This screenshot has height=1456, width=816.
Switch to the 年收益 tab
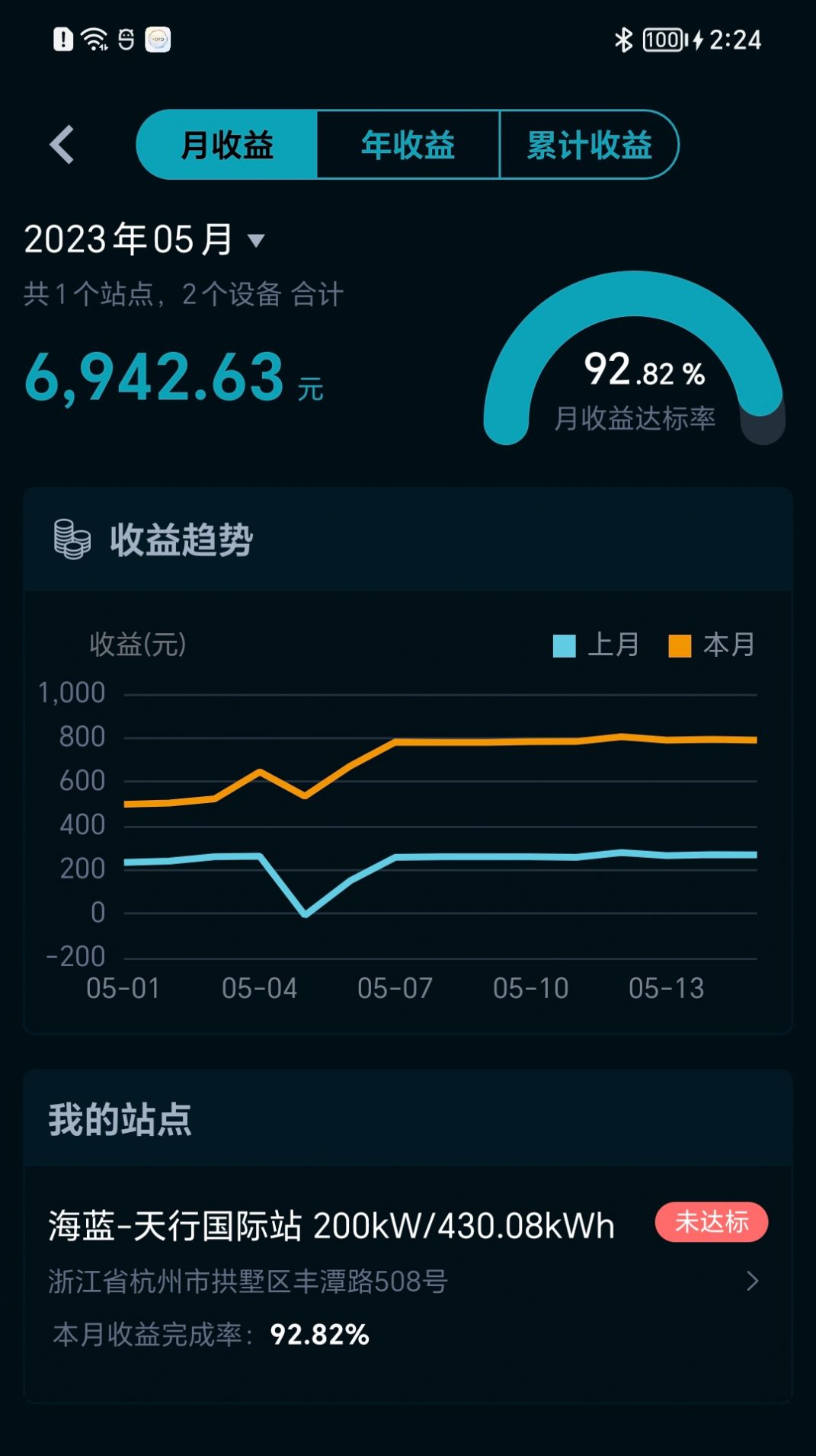(408, 145)
